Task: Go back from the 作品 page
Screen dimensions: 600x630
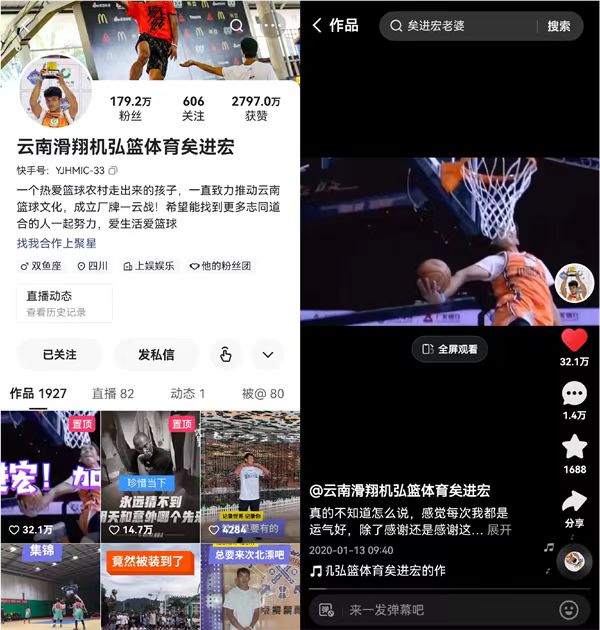Action: pyautogui.click(x=317, y=25)
